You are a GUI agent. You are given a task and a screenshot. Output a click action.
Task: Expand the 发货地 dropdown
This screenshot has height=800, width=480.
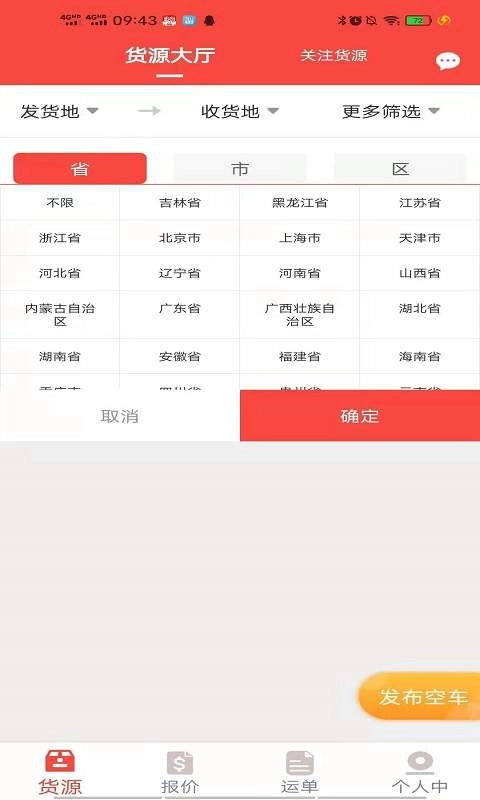[x=59, y=111]
